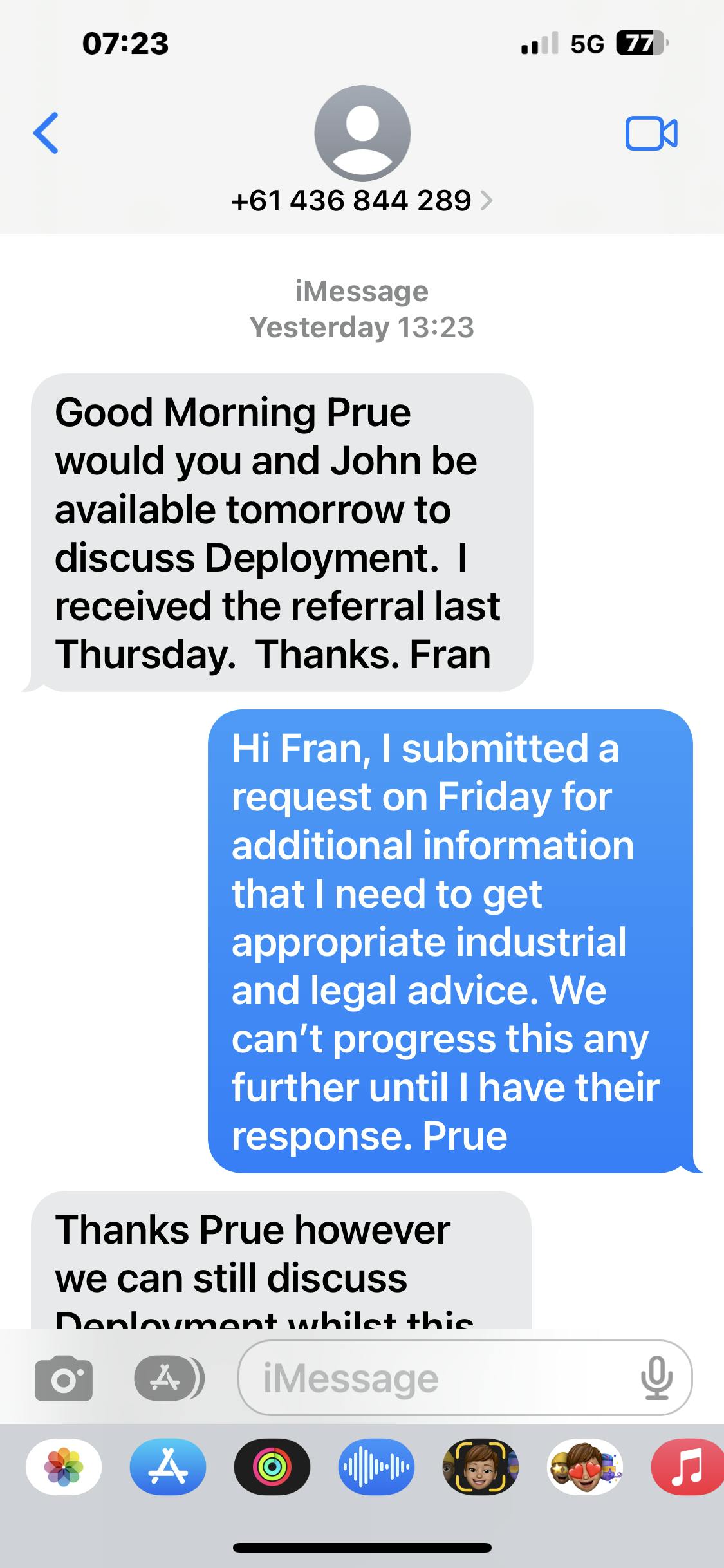
Task: Go back to the messages list
Action: 46,133
